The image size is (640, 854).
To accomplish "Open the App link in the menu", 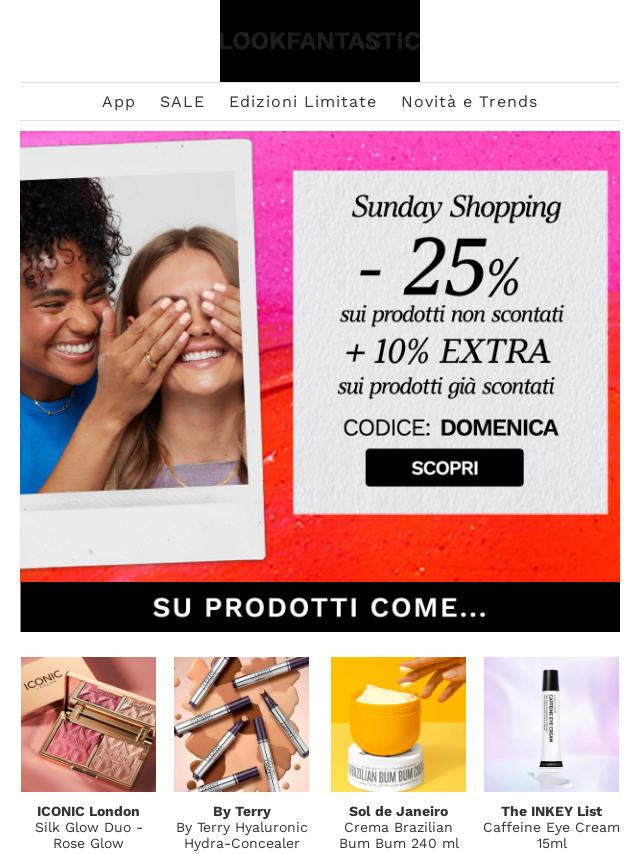I will [x=118, y=102].
